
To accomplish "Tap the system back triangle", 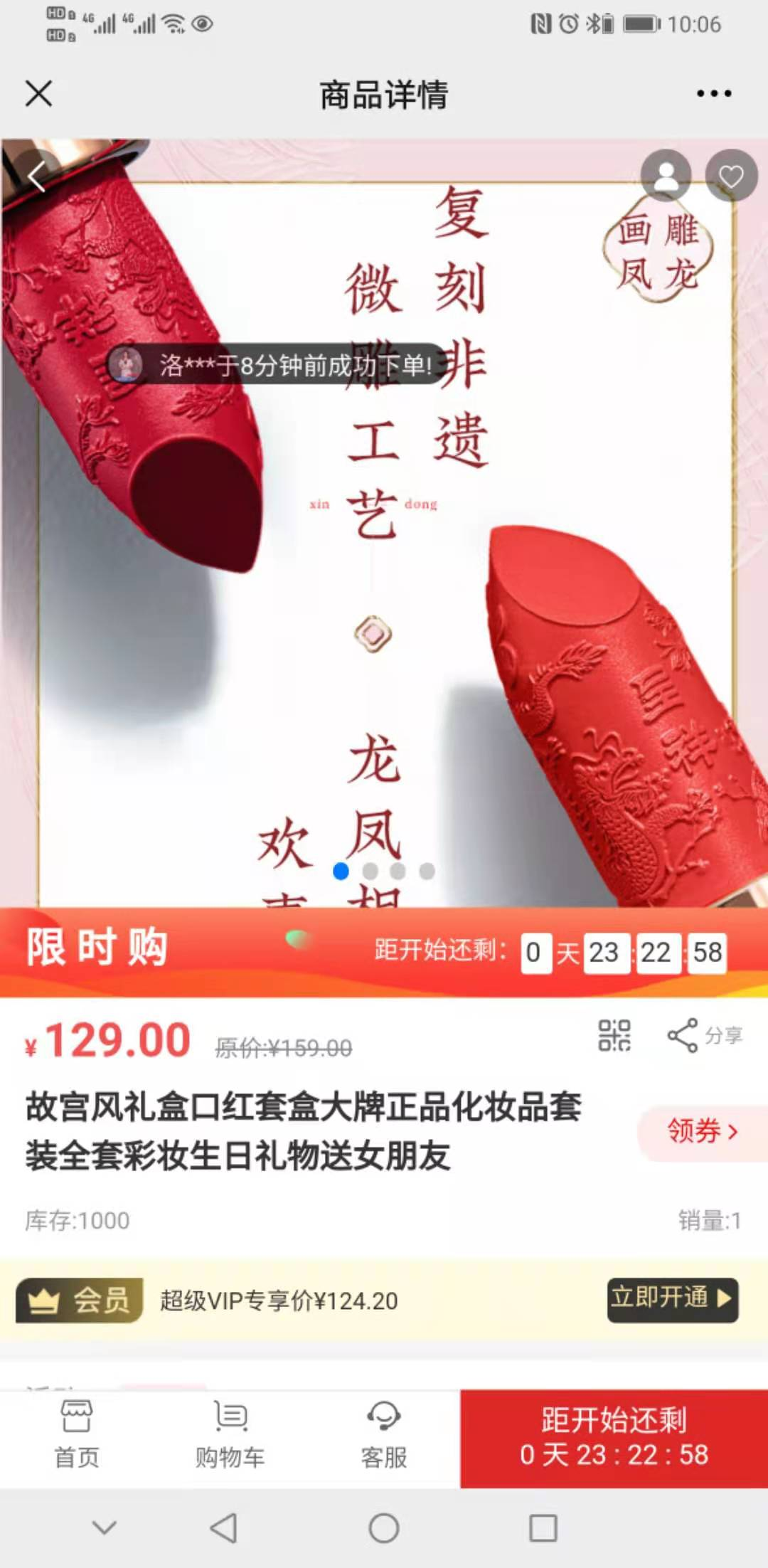I will pyautogui.click(x=224, y=1527).
